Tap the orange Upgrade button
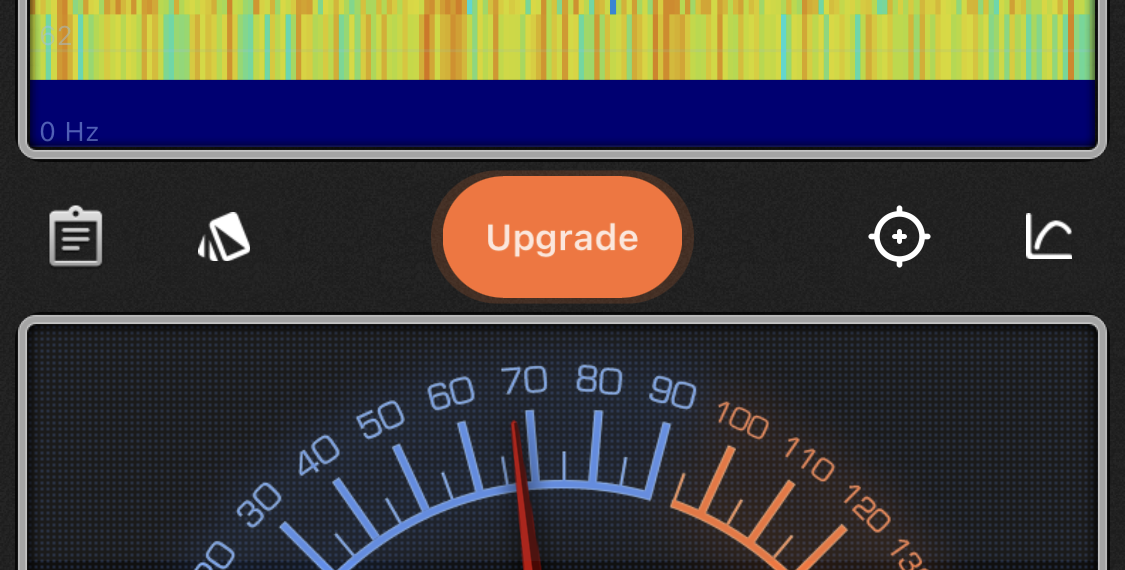Image resolution: width=1125 pixels, height=570 pixels. [562, 237]
